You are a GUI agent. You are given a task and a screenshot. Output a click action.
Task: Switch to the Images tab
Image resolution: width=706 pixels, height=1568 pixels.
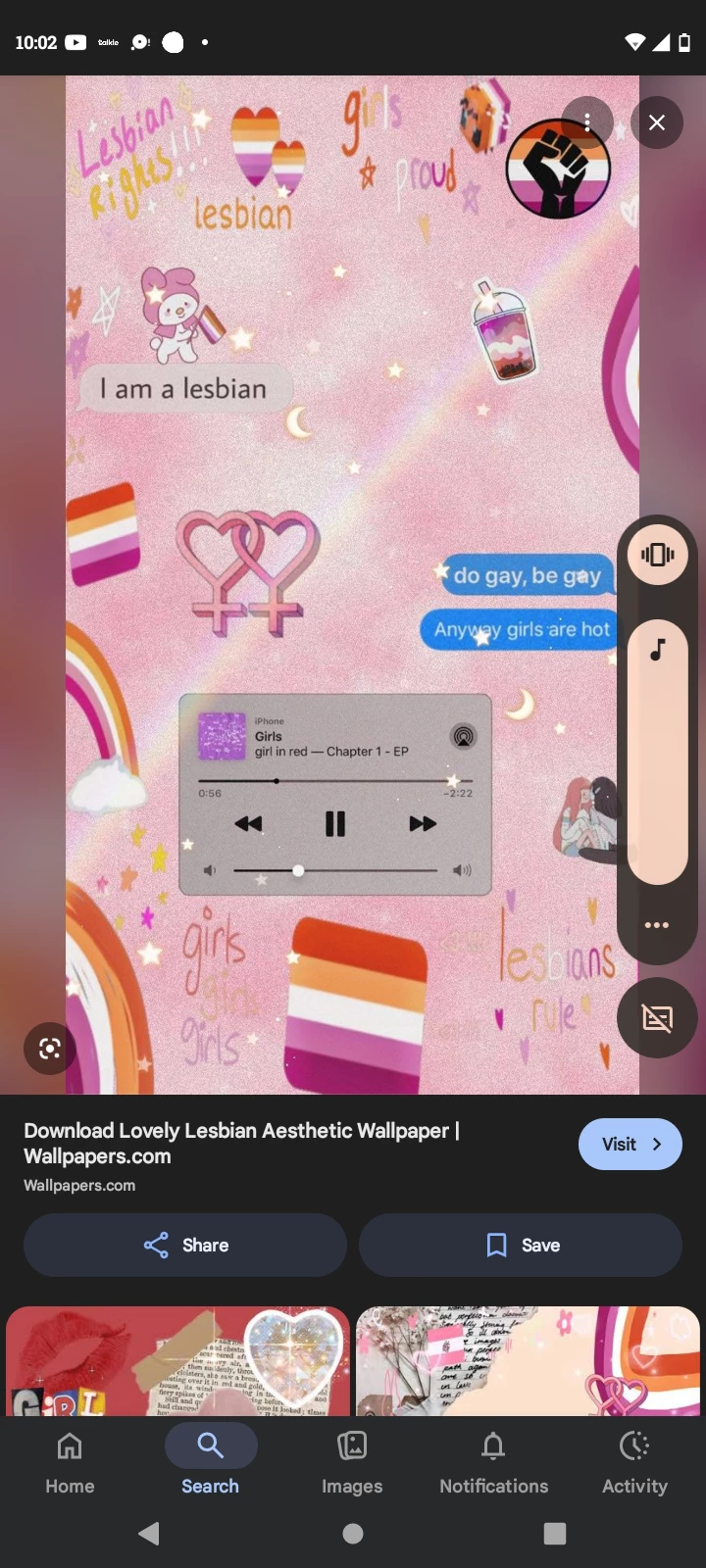pyautogui.click(x=352, y=1463)
